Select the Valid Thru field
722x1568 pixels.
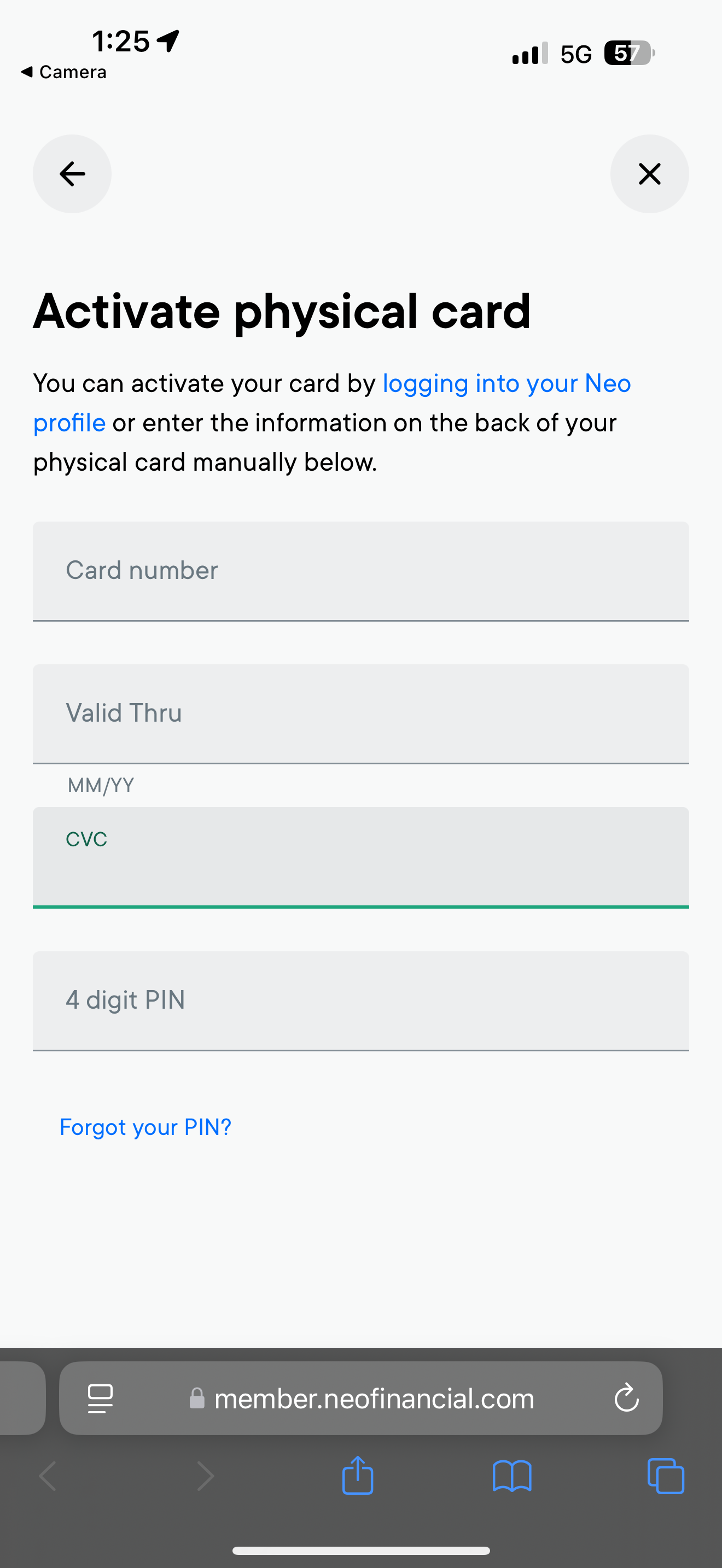[x=360, y=713]
